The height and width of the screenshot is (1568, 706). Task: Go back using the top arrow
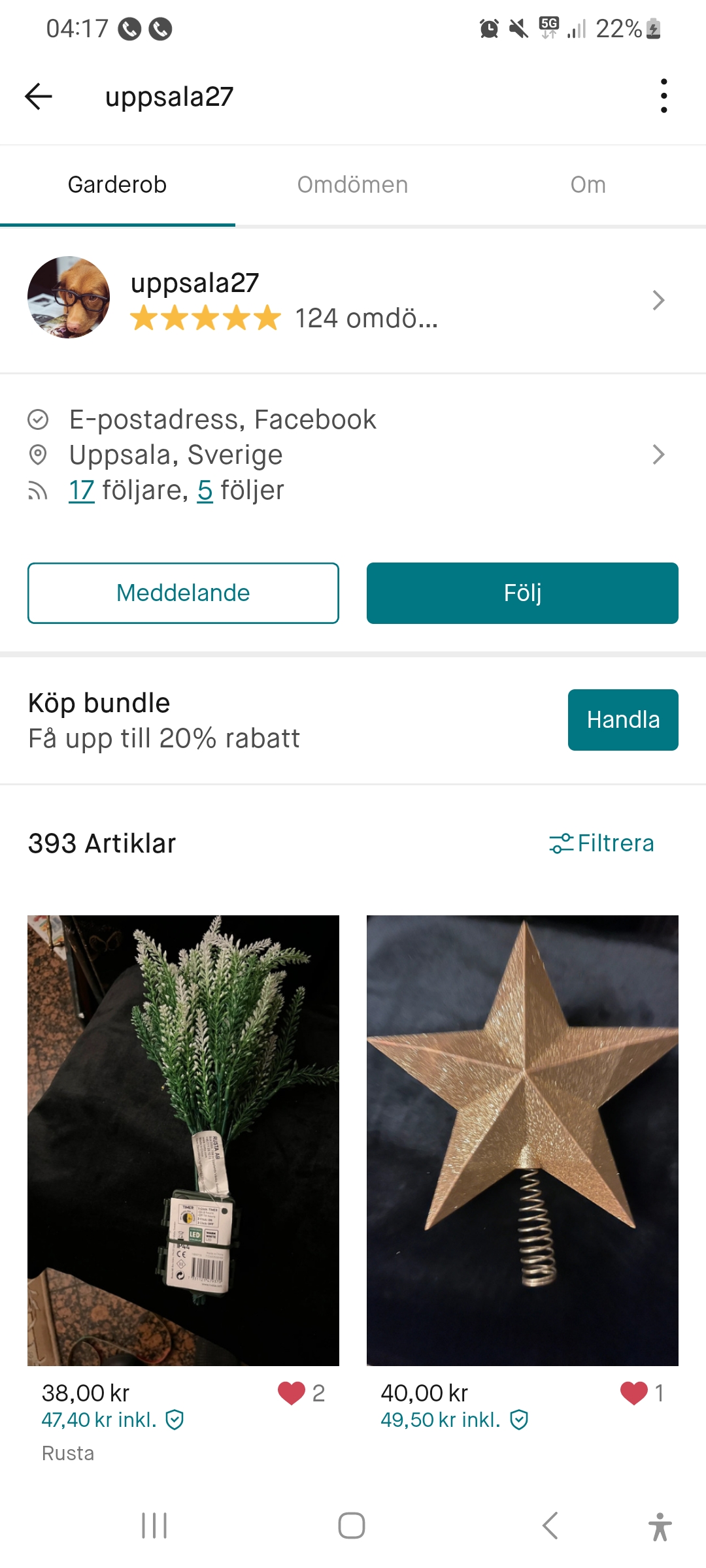(x=39, y=97)
